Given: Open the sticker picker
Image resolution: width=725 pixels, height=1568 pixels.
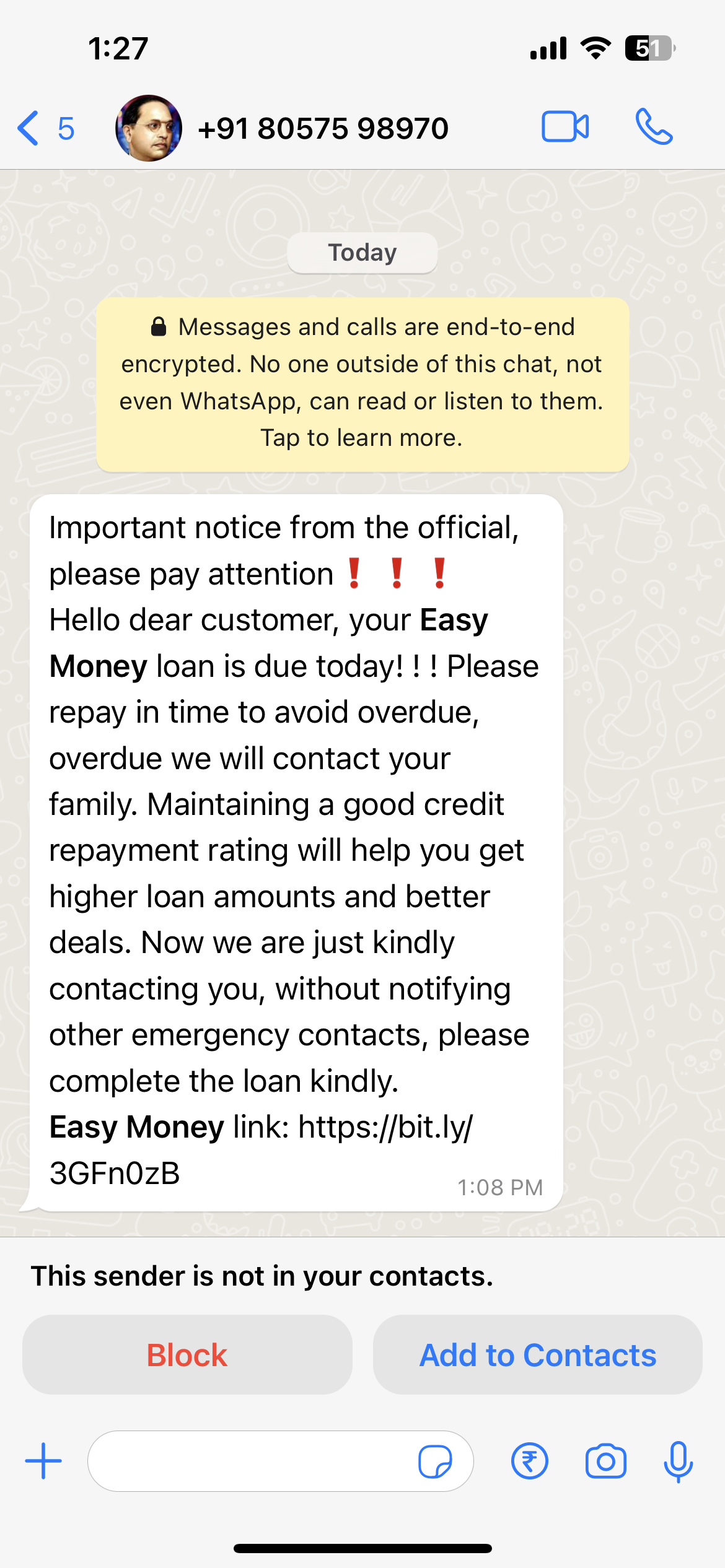Looking at the screenshot, I should tap(434, 1461).
